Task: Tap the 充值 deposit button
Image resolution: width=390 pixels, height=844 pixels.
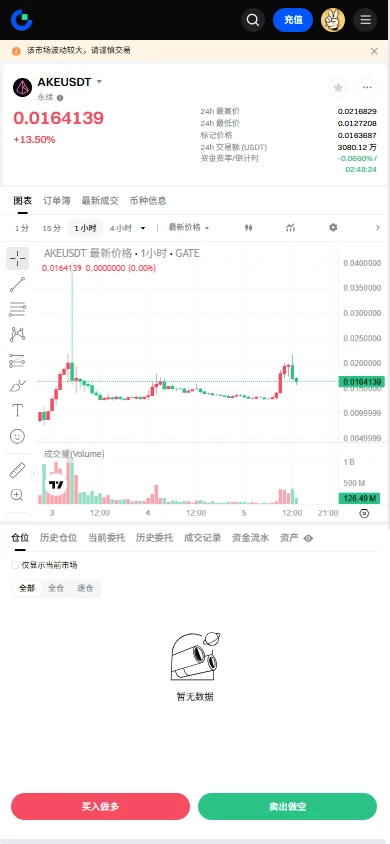Action: pos(293,20)
